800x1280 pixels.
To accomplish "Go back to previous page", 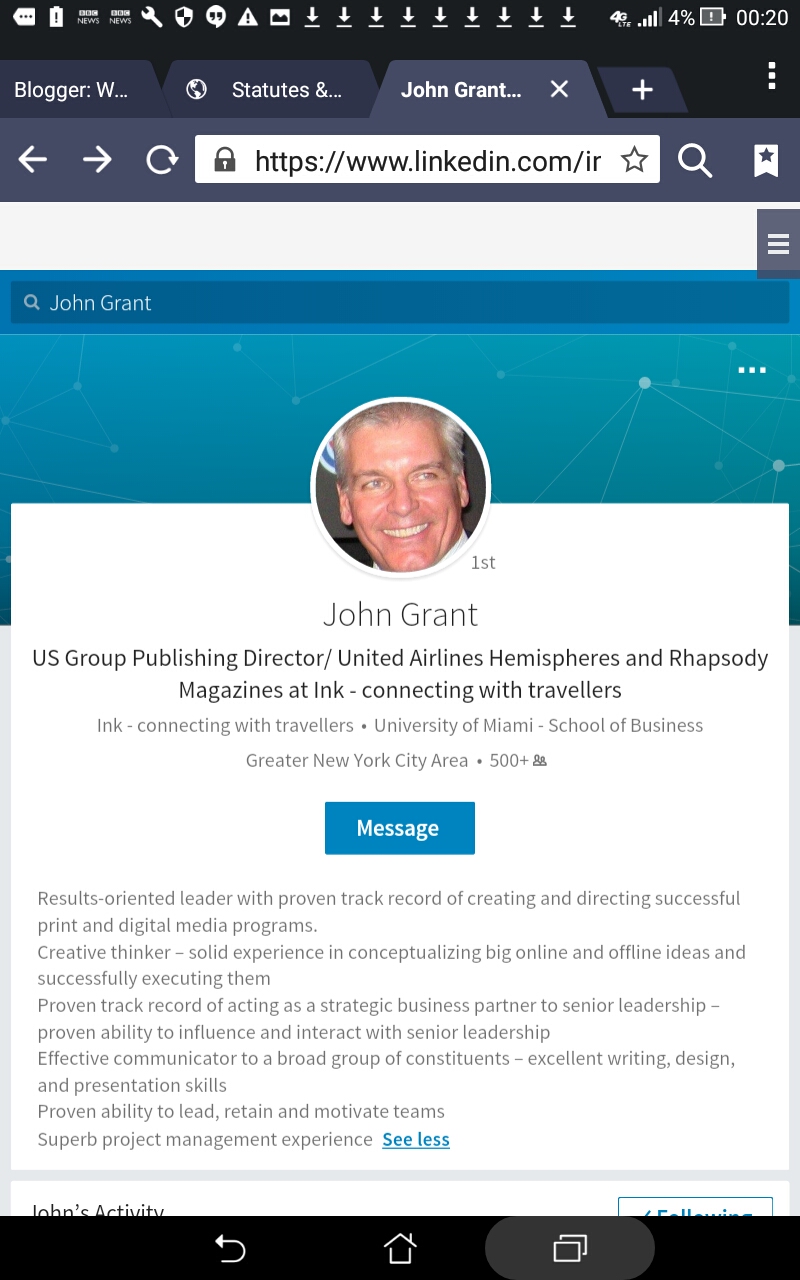I will point(33,160).
